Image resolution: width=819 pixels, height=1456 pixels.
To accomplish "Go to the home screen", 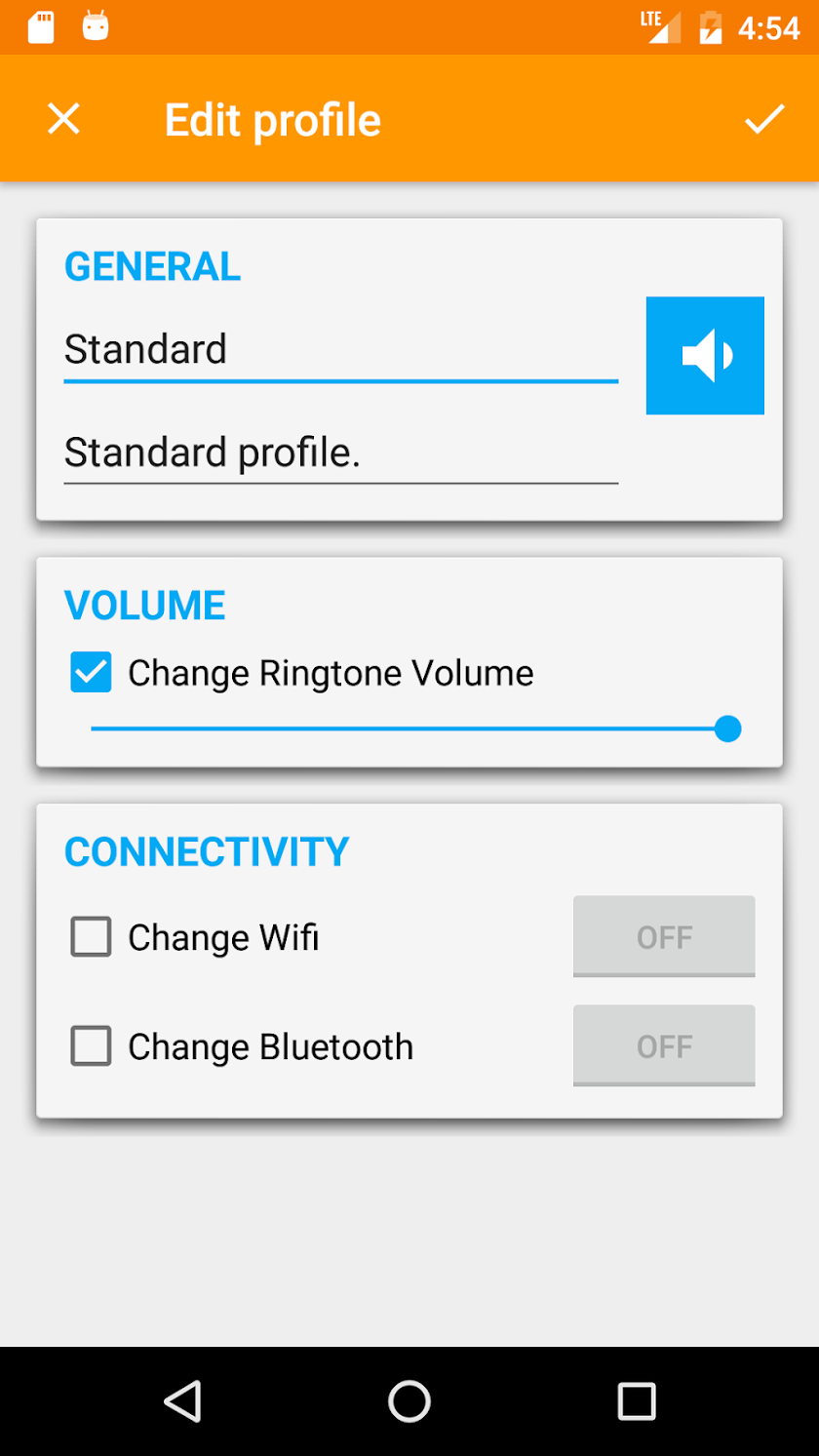I will click(409, 1401).
